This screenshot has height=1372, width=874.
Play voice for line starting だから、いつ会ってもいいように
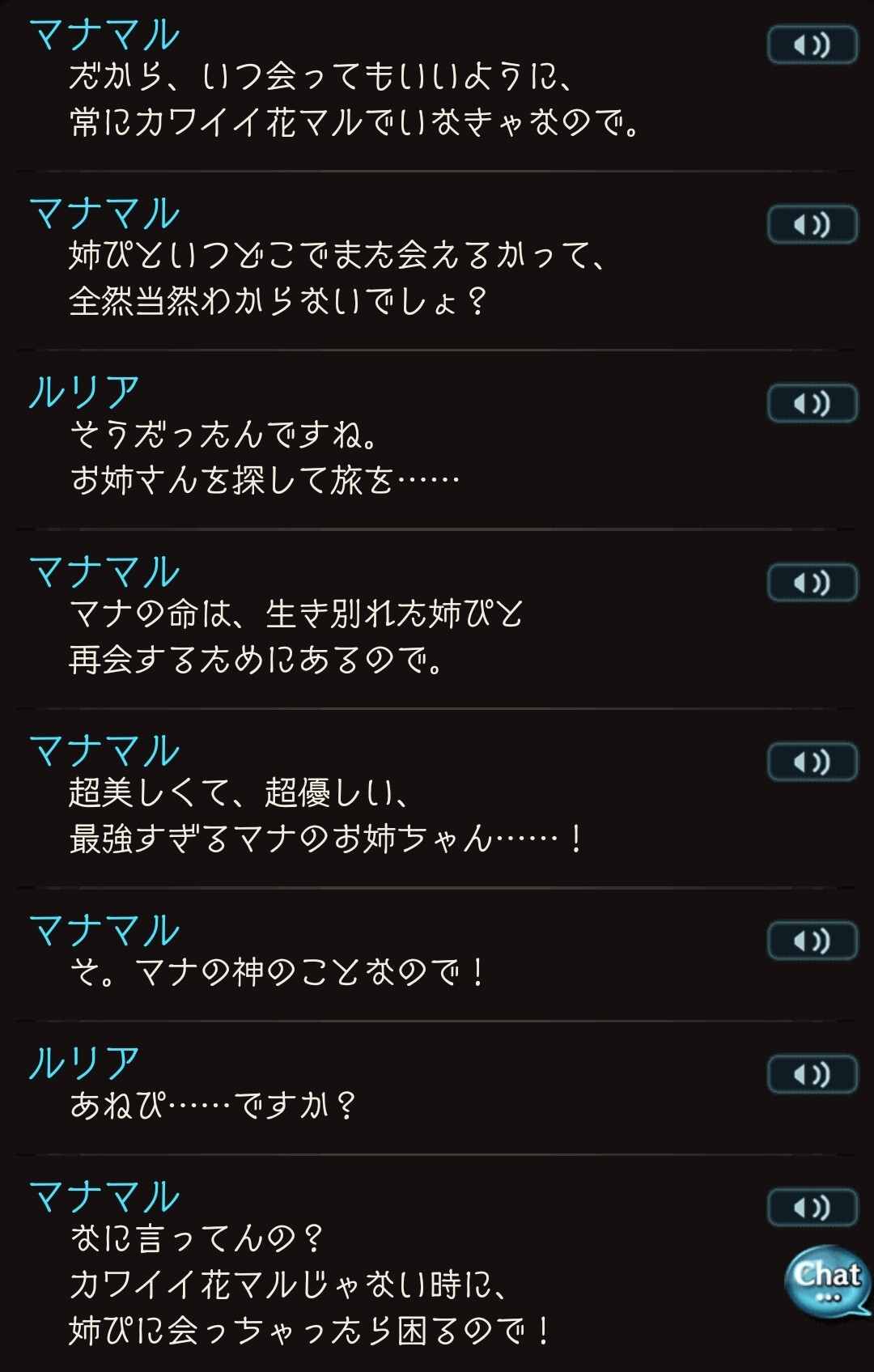tap(812, 45)
